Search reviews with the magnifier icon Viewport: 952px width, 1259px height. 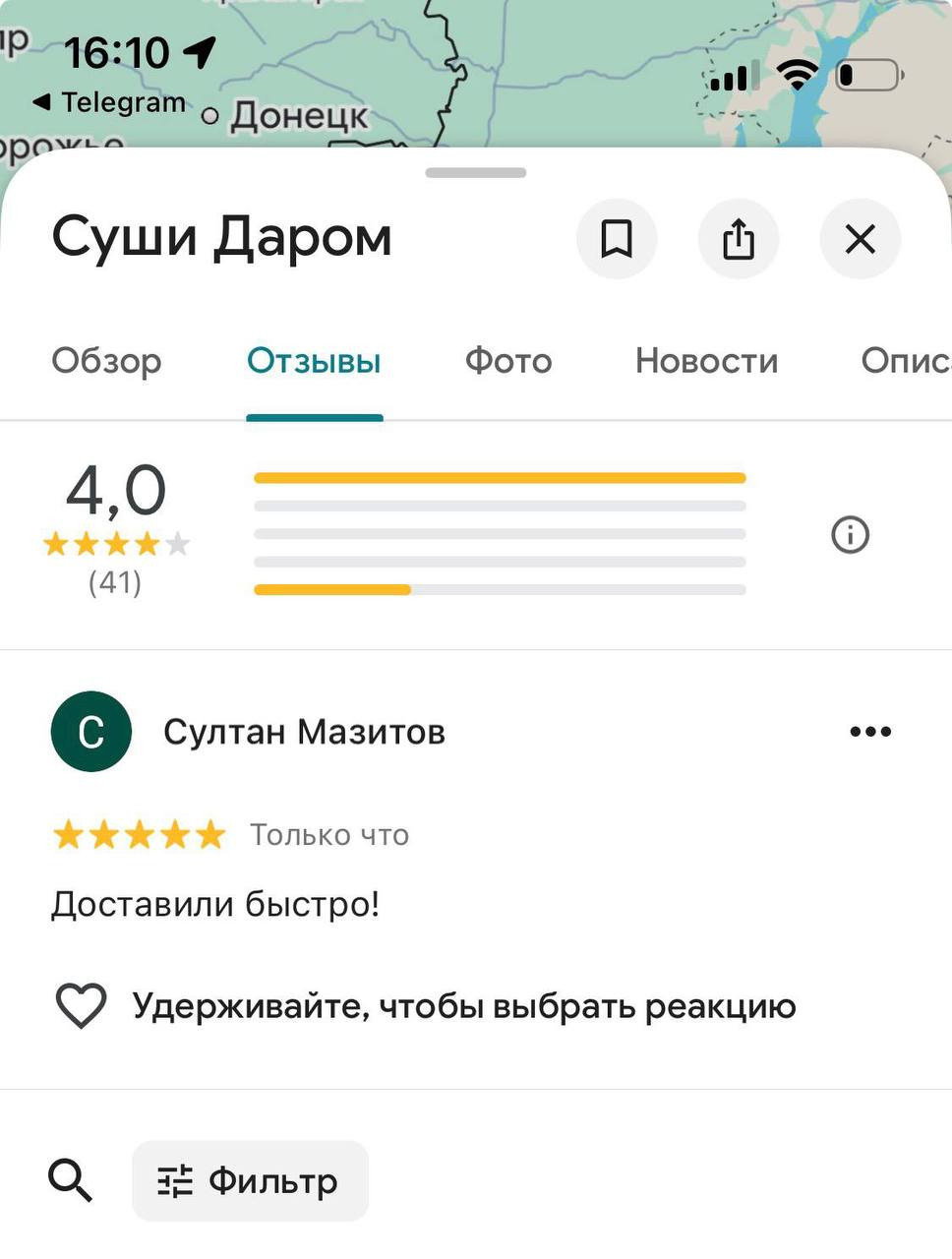coord(70,1180)
